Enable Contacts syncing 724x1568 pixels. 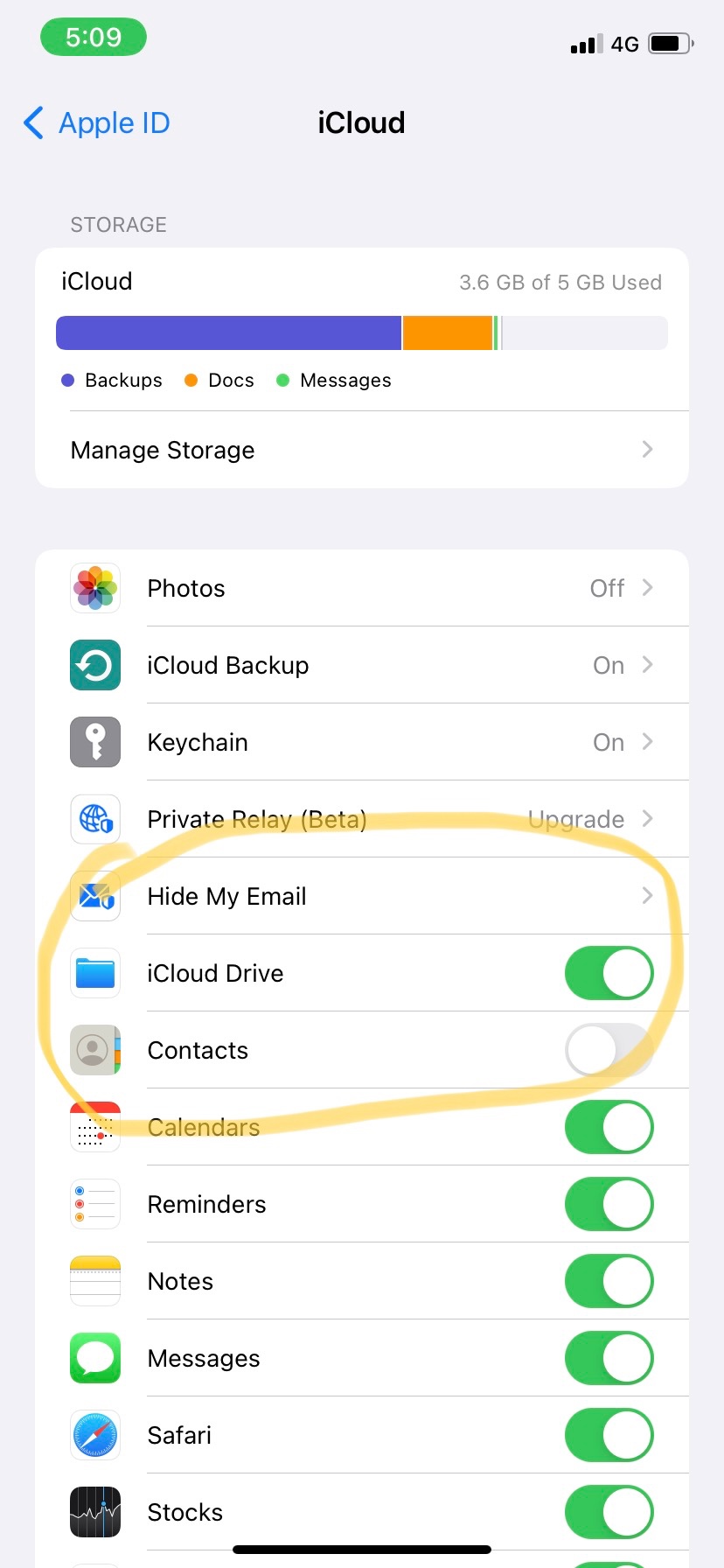tap(609, 1050)
